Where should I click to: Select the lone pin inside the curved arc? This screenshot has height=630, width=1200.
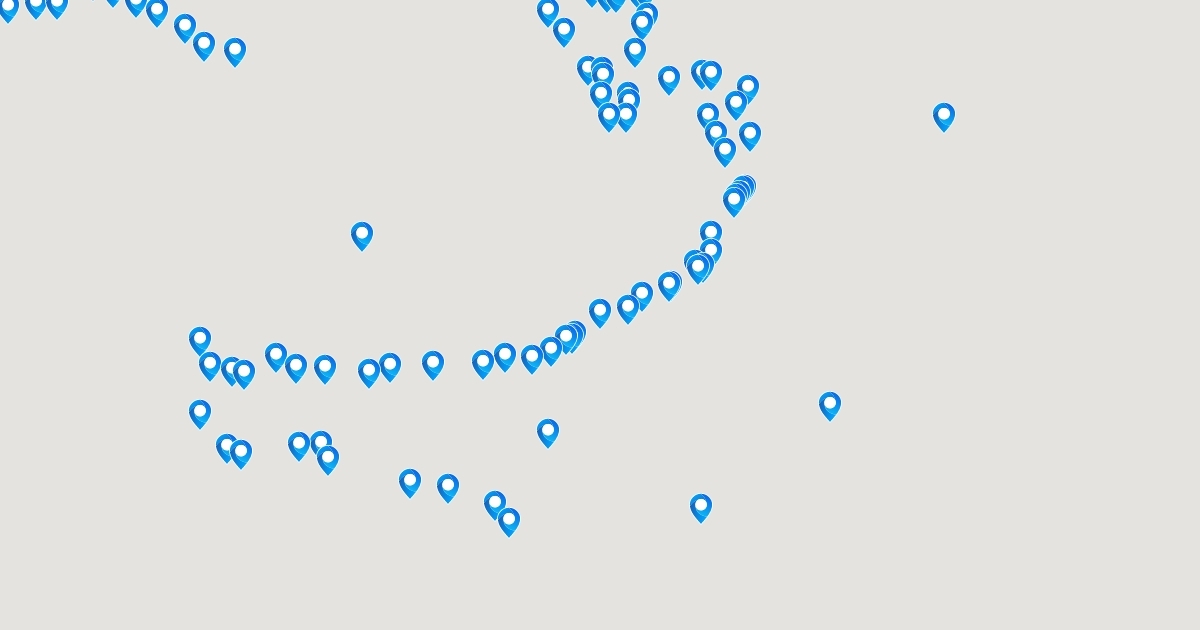[362, 235]
